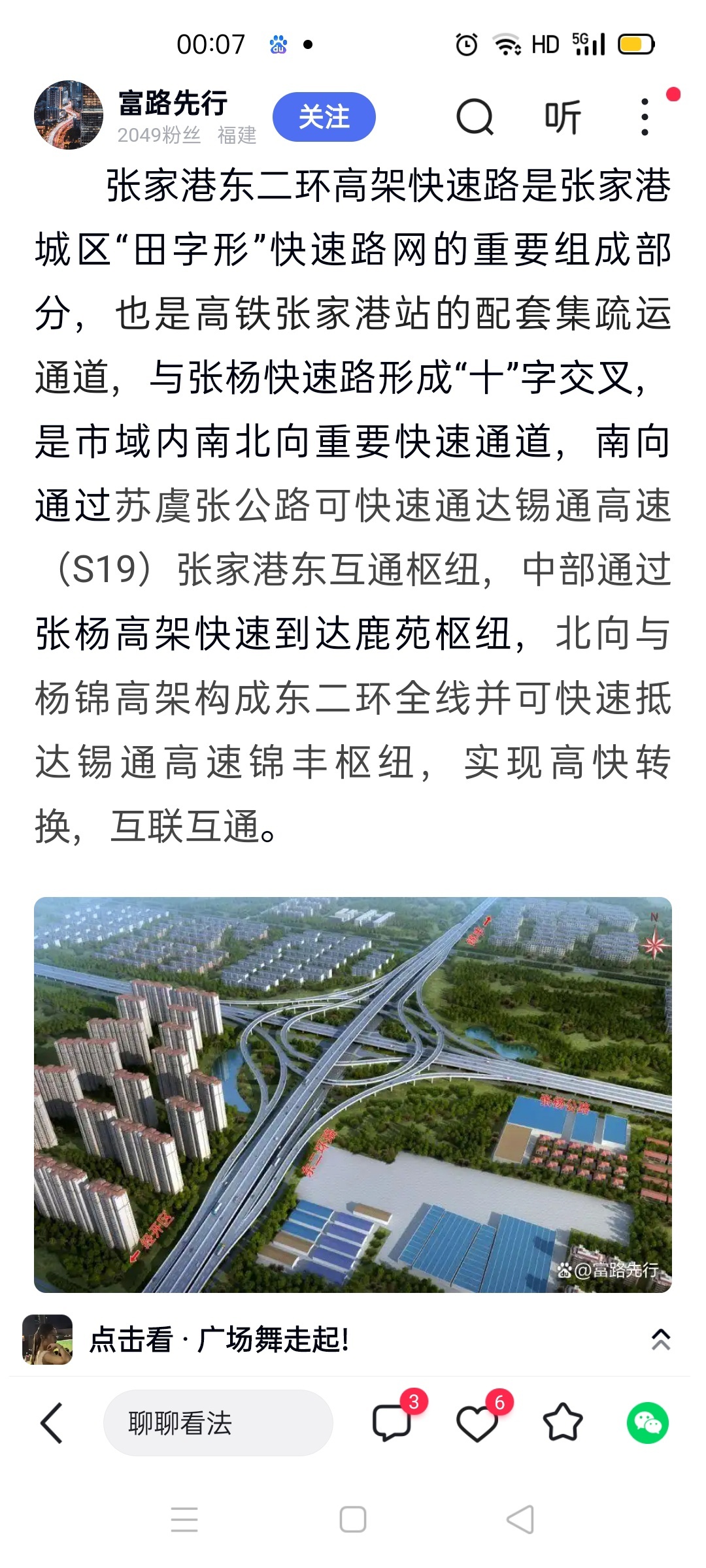
Task: Listen to article via 听 button
Action: [562, 117]
